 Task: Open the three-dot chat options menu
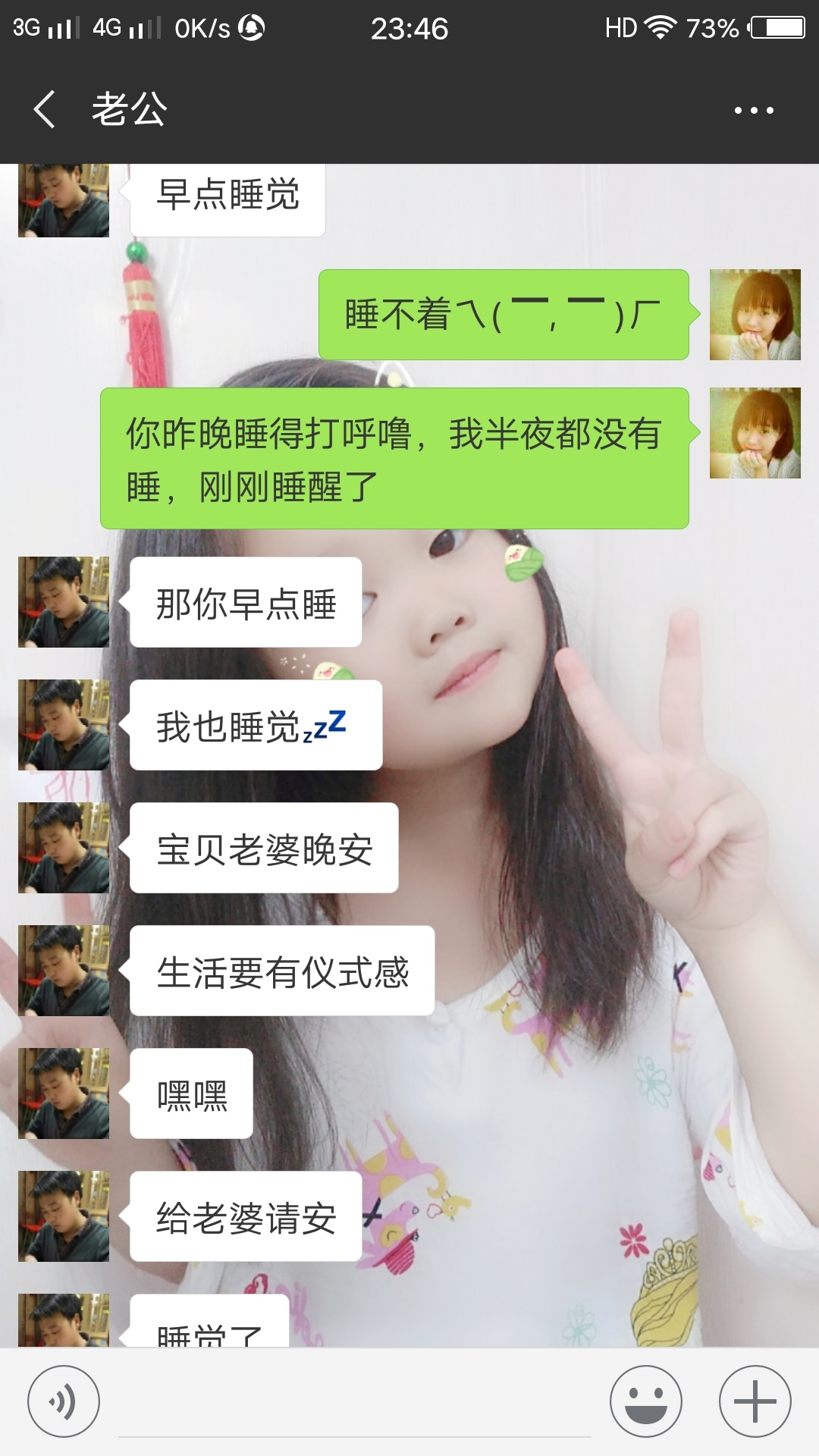click(754, 111)
